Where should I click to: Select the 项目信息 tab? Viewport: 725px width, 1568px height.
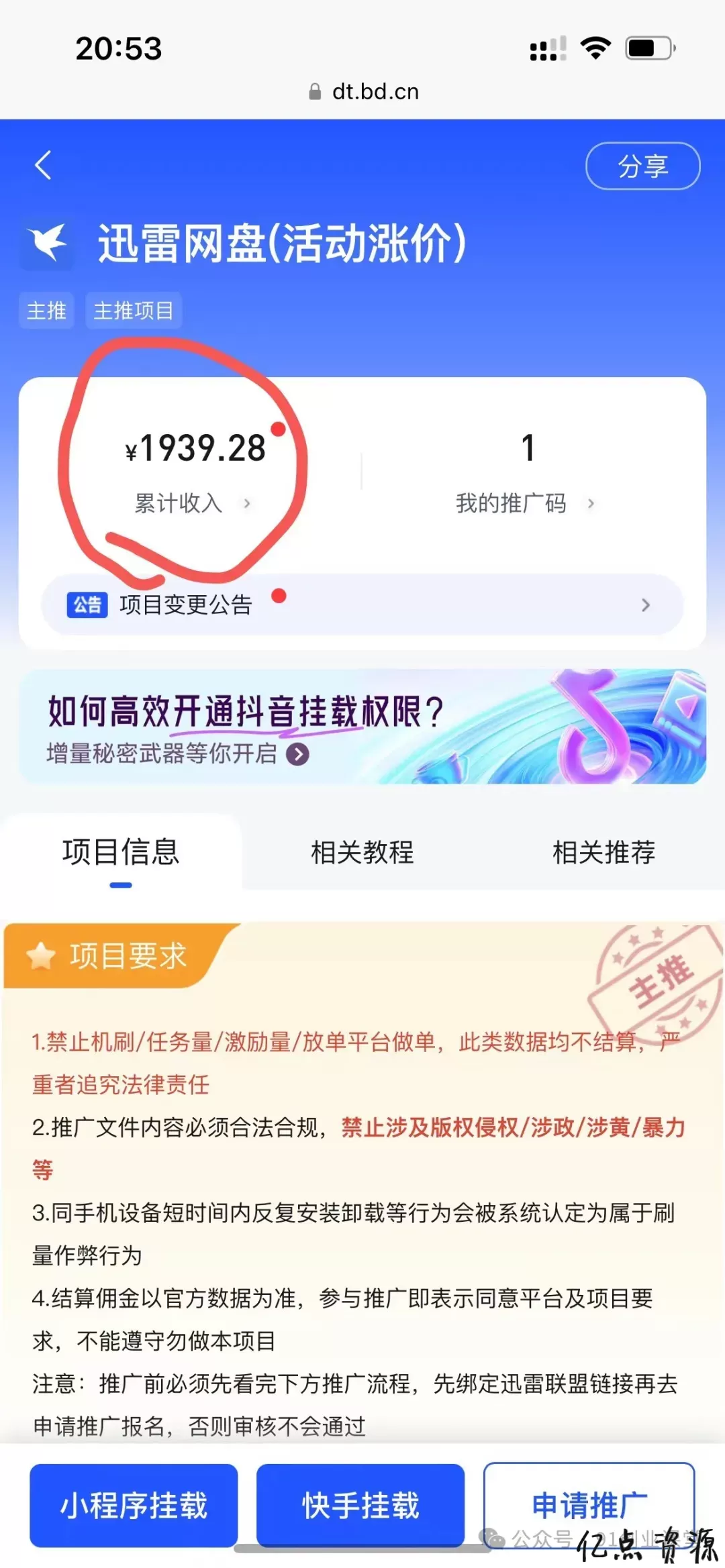click(x=121, y=853)
